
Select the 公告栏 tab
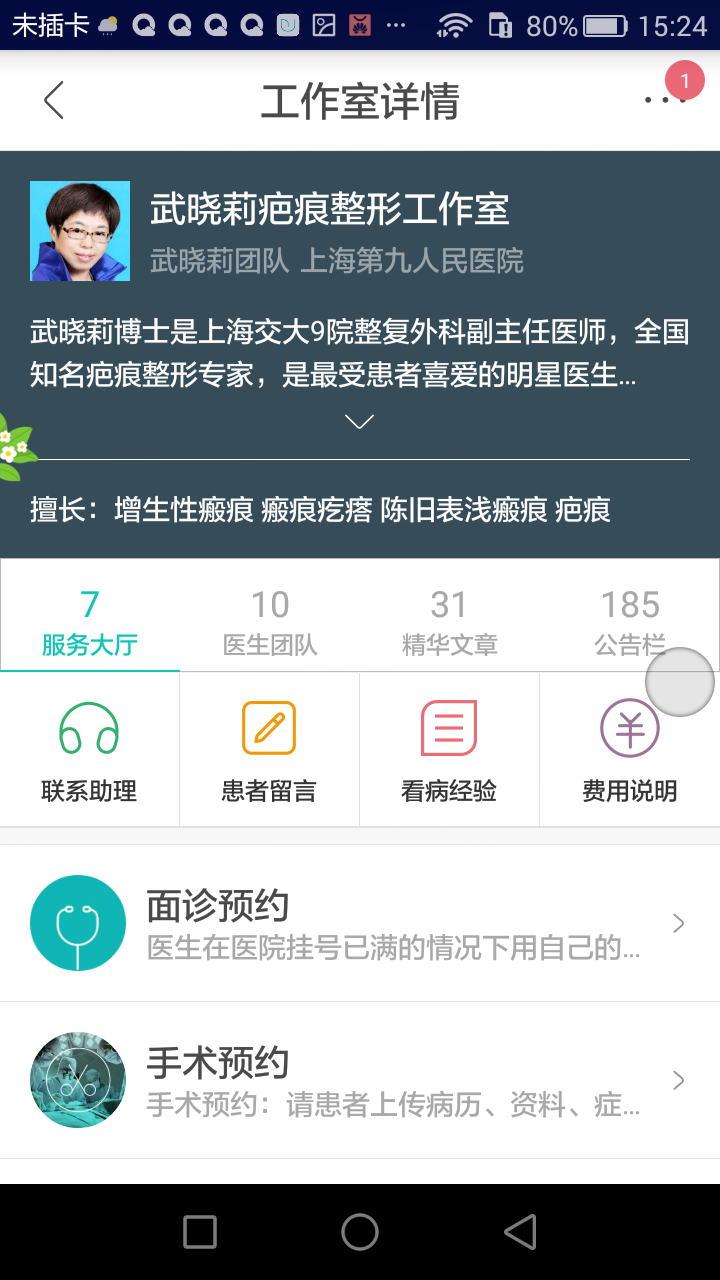(629, 621)
